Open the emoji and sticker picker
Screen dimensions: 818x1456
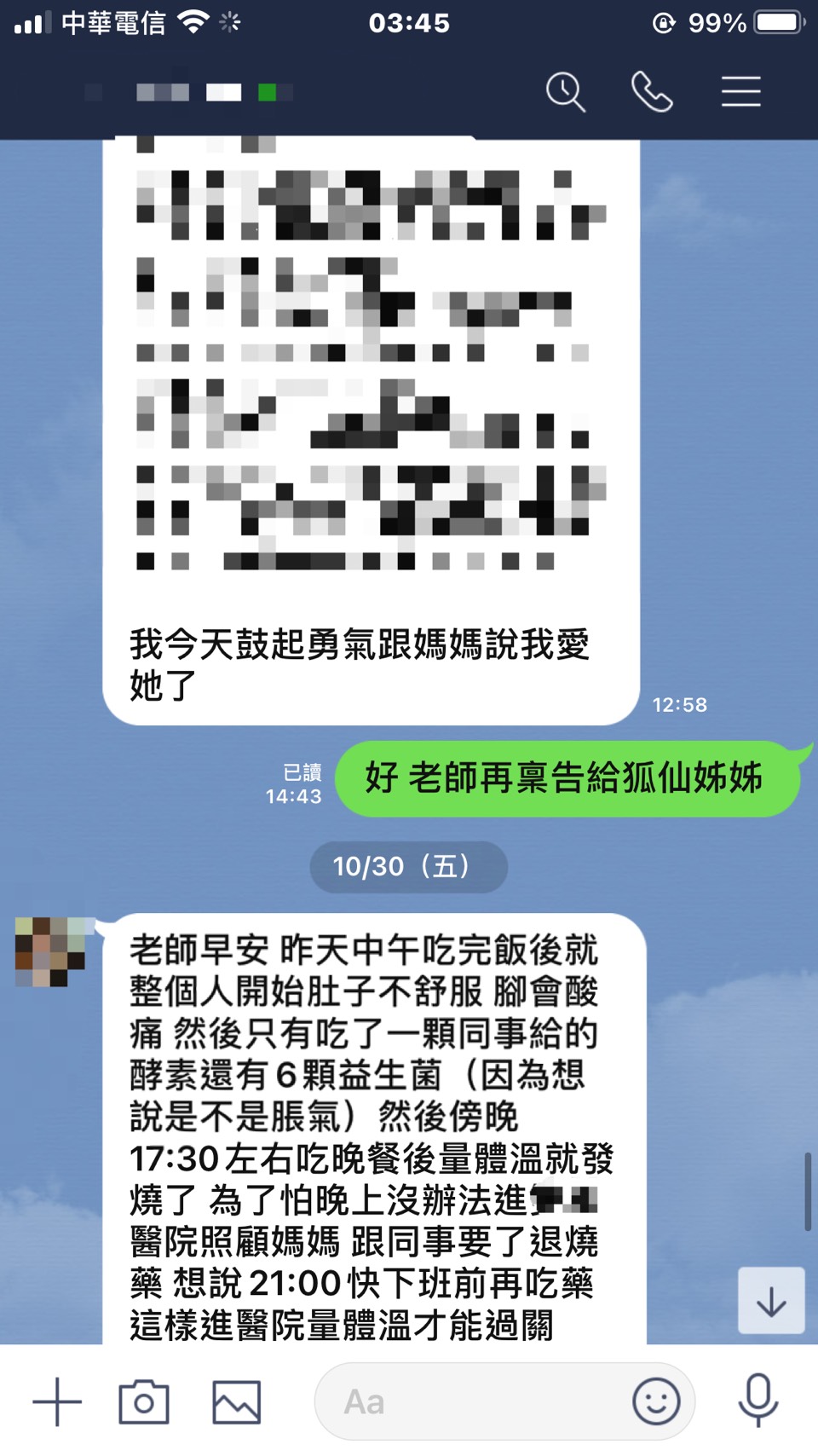point(656,1401)
